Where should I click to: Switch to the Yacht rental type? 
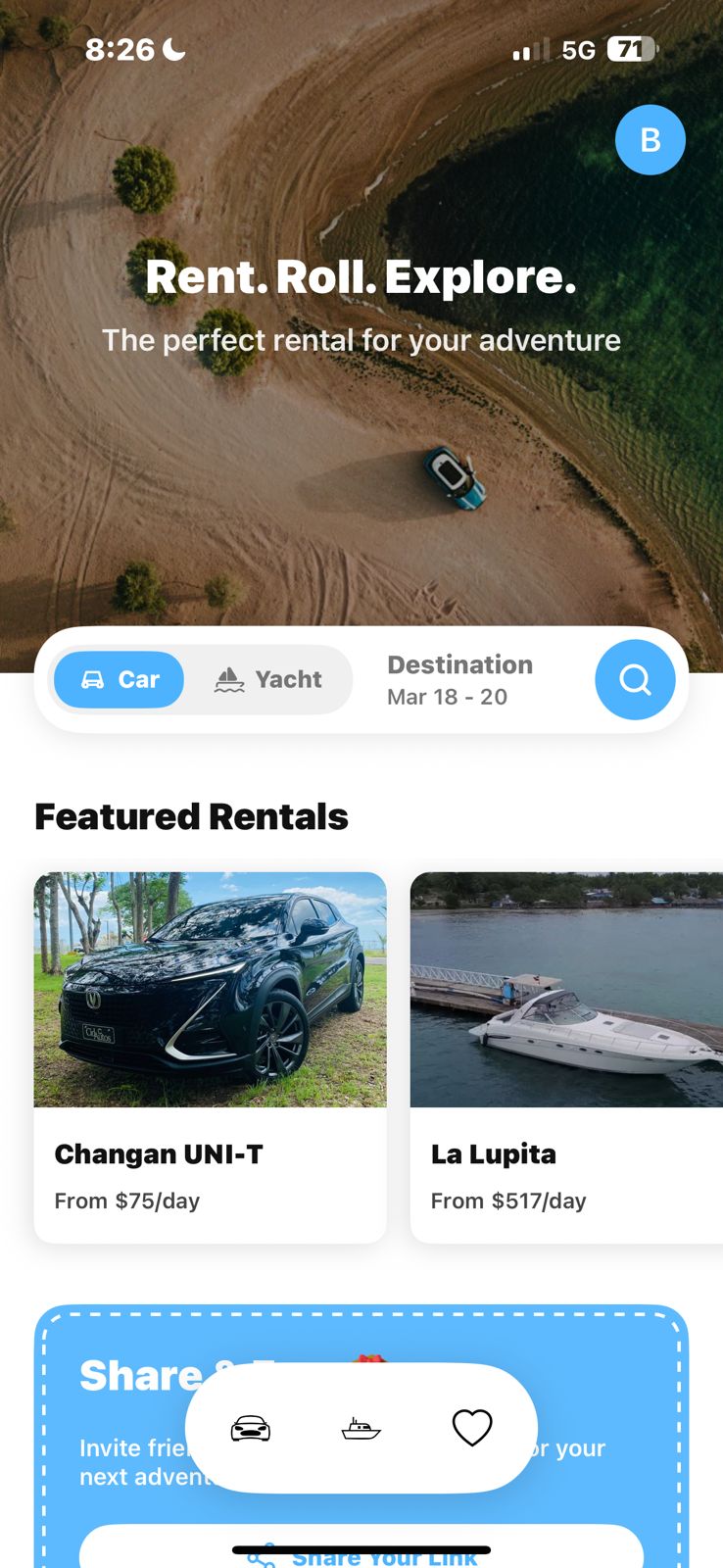click(x=268, y=679)
